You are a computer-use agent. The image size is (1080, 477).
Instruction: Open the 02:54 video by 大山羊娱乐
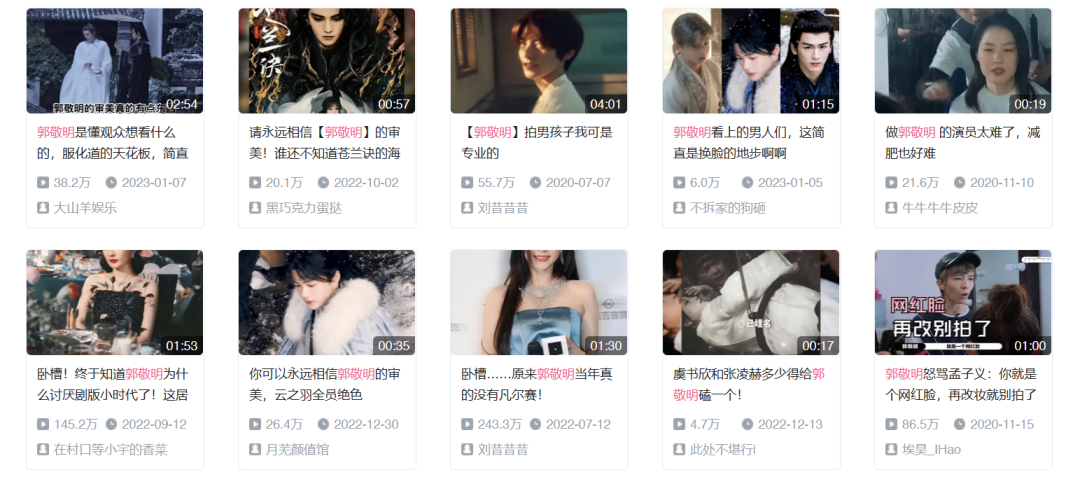coord(114,60)
